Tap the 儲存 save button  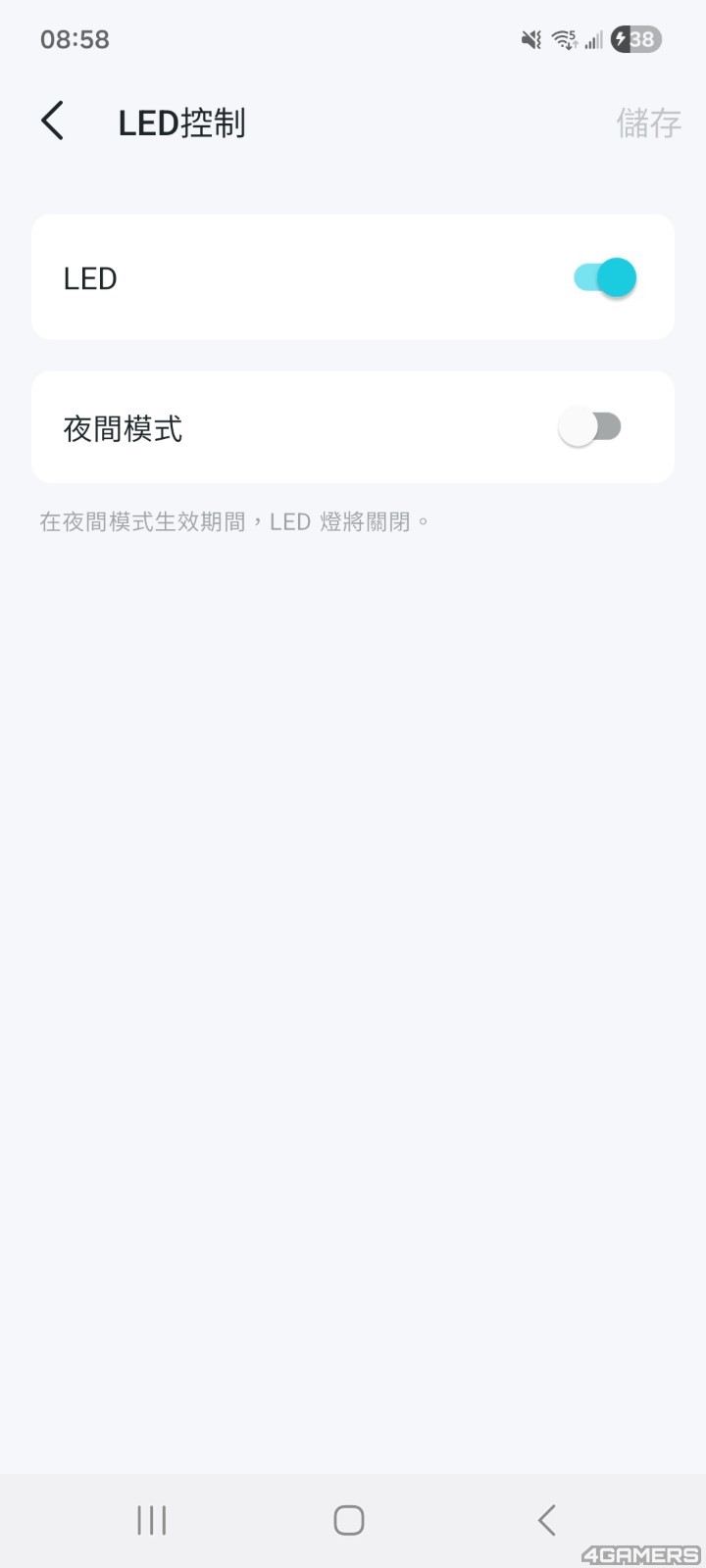coord(648,122)
